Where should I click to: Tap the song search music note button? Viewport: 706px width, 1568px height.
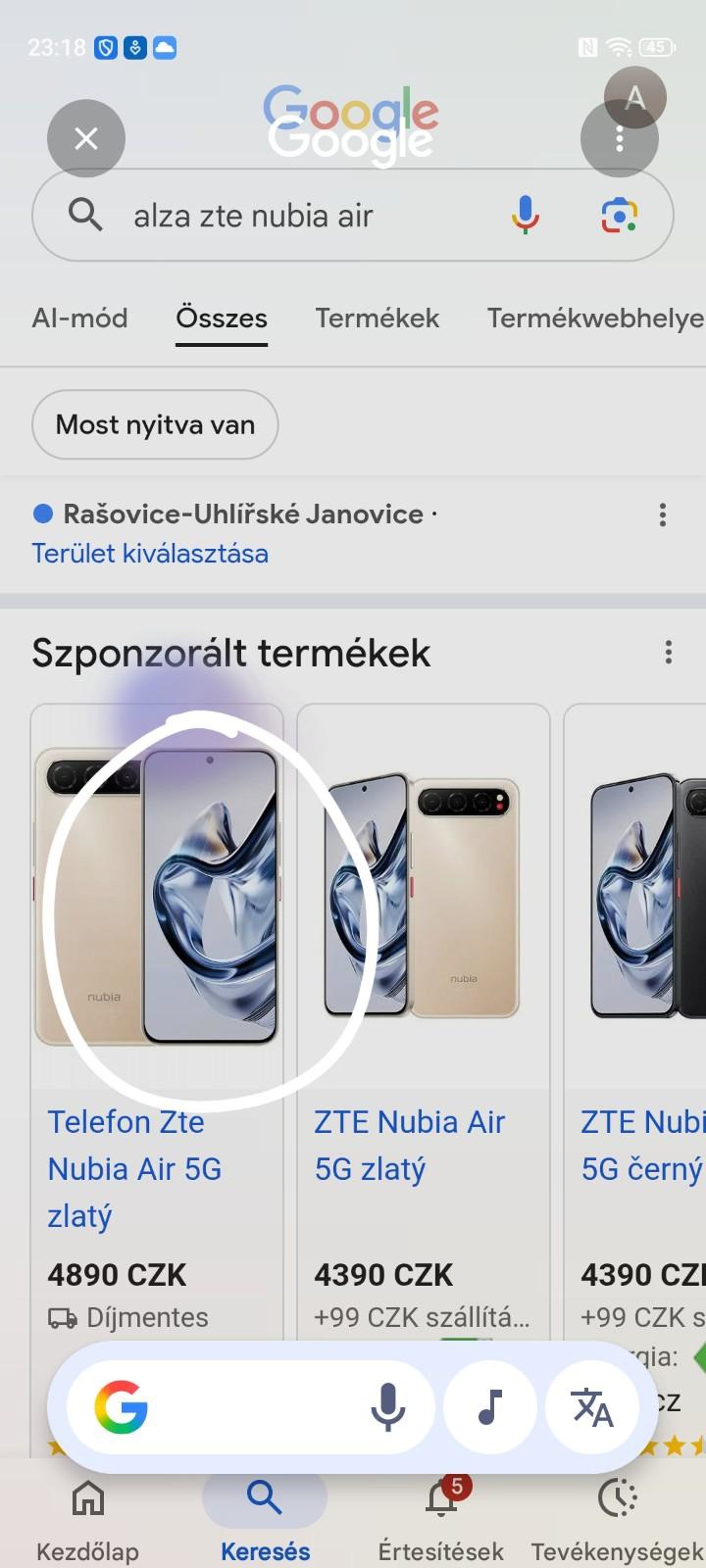tap(490, 1407)
